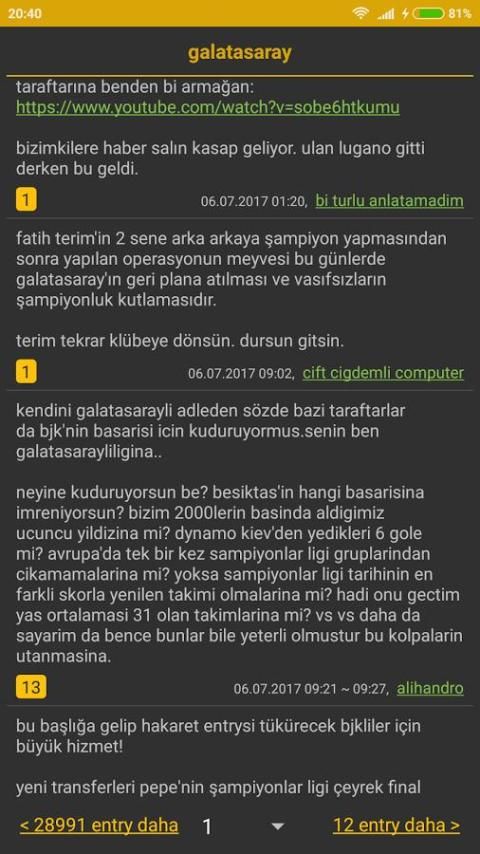
Task: Load the next 12 entries
Action: (396, 826)
